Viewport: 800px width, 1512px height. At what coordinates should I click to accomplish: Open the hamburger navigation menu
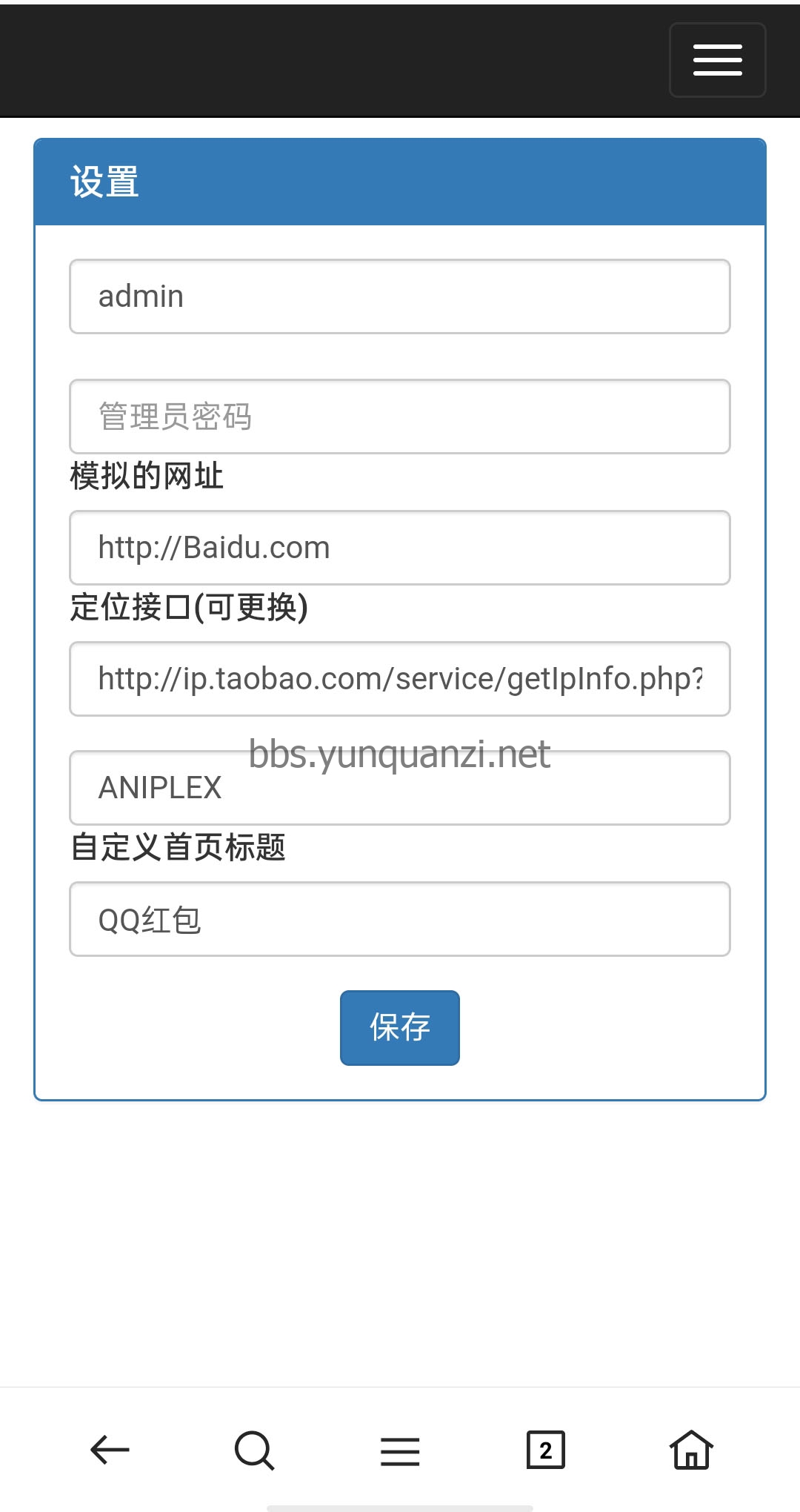[x=717, y=60]
